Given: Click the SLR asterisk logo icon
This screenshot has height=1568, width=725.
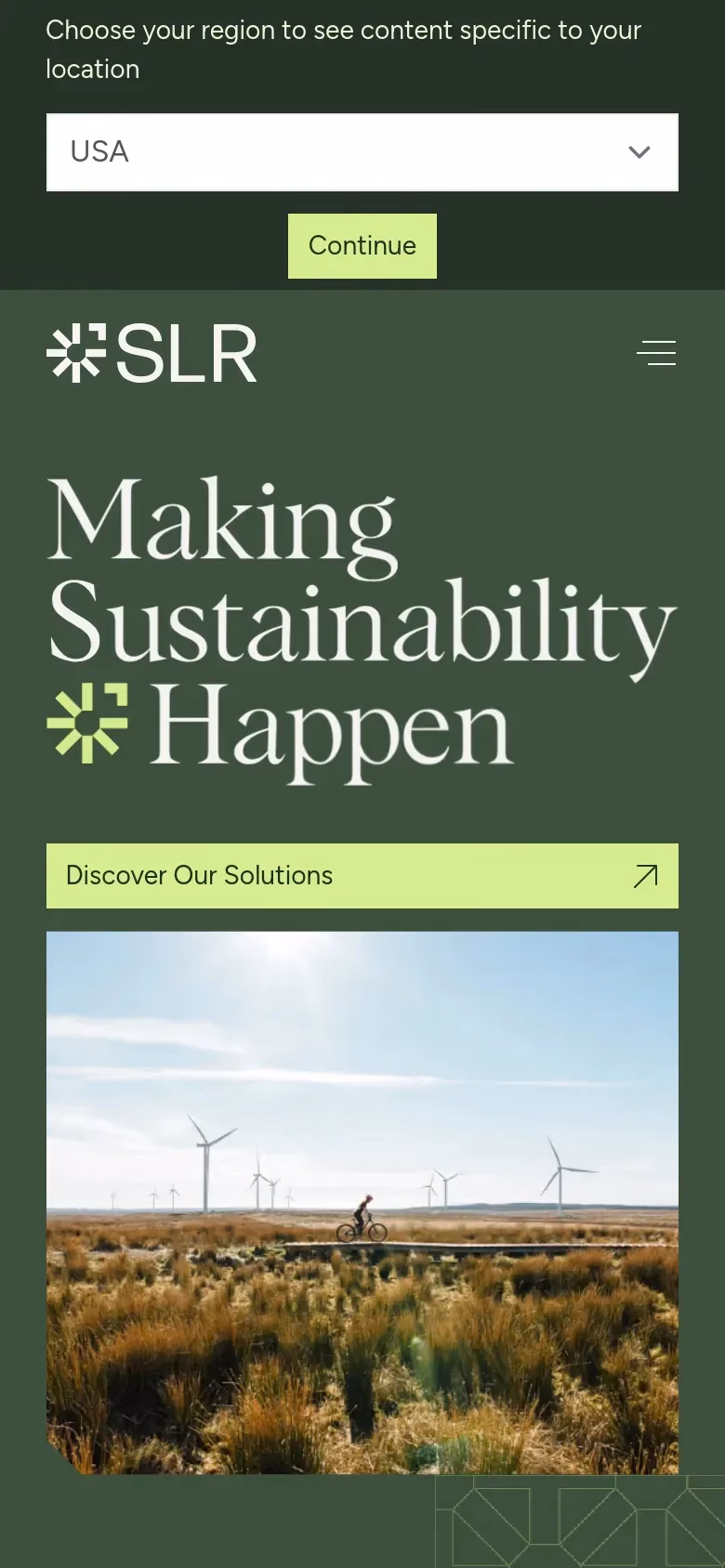Looking at the screenshot, I should tap(76, 352).
